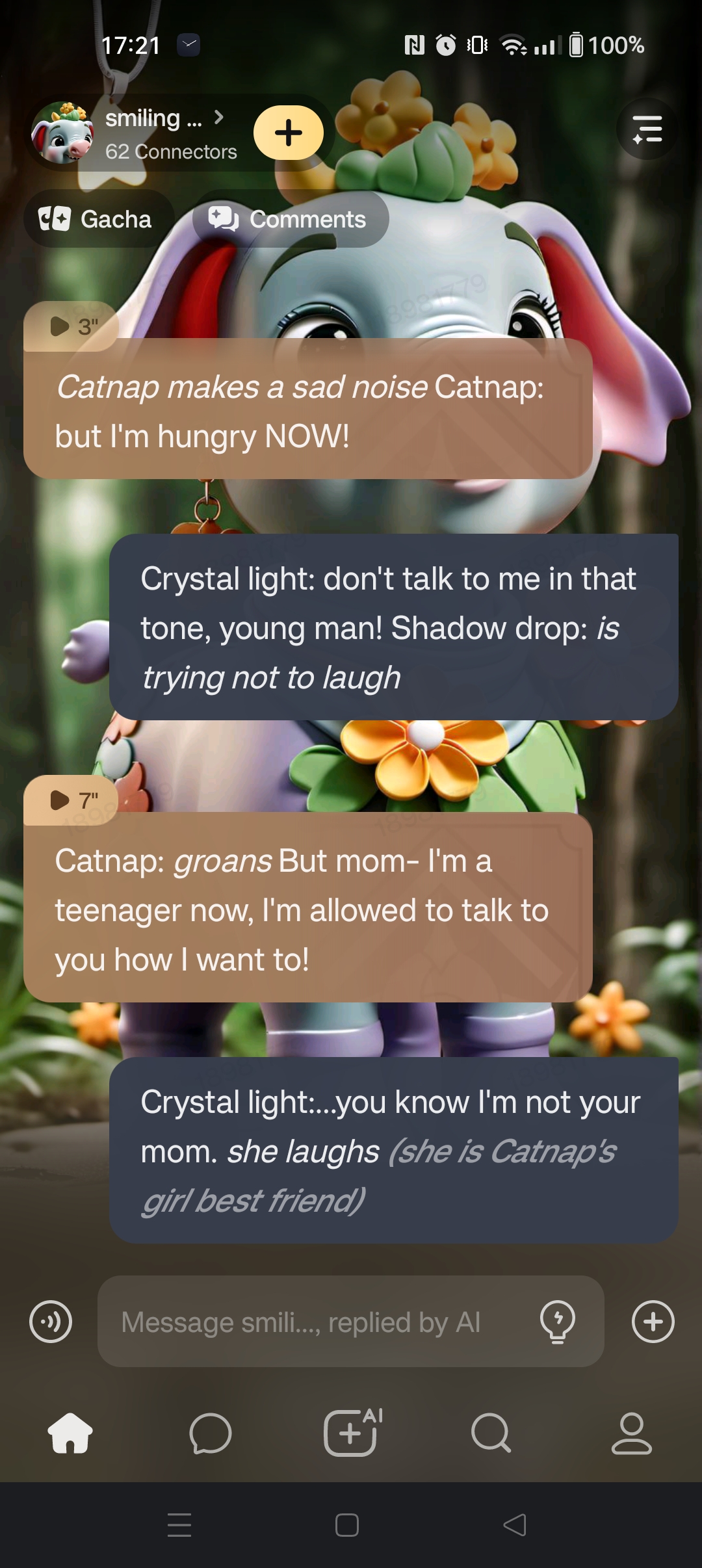The height and width of the screenshot is (1568, 702).
Task: Open system recent apps
Action: click(179, 1525)
